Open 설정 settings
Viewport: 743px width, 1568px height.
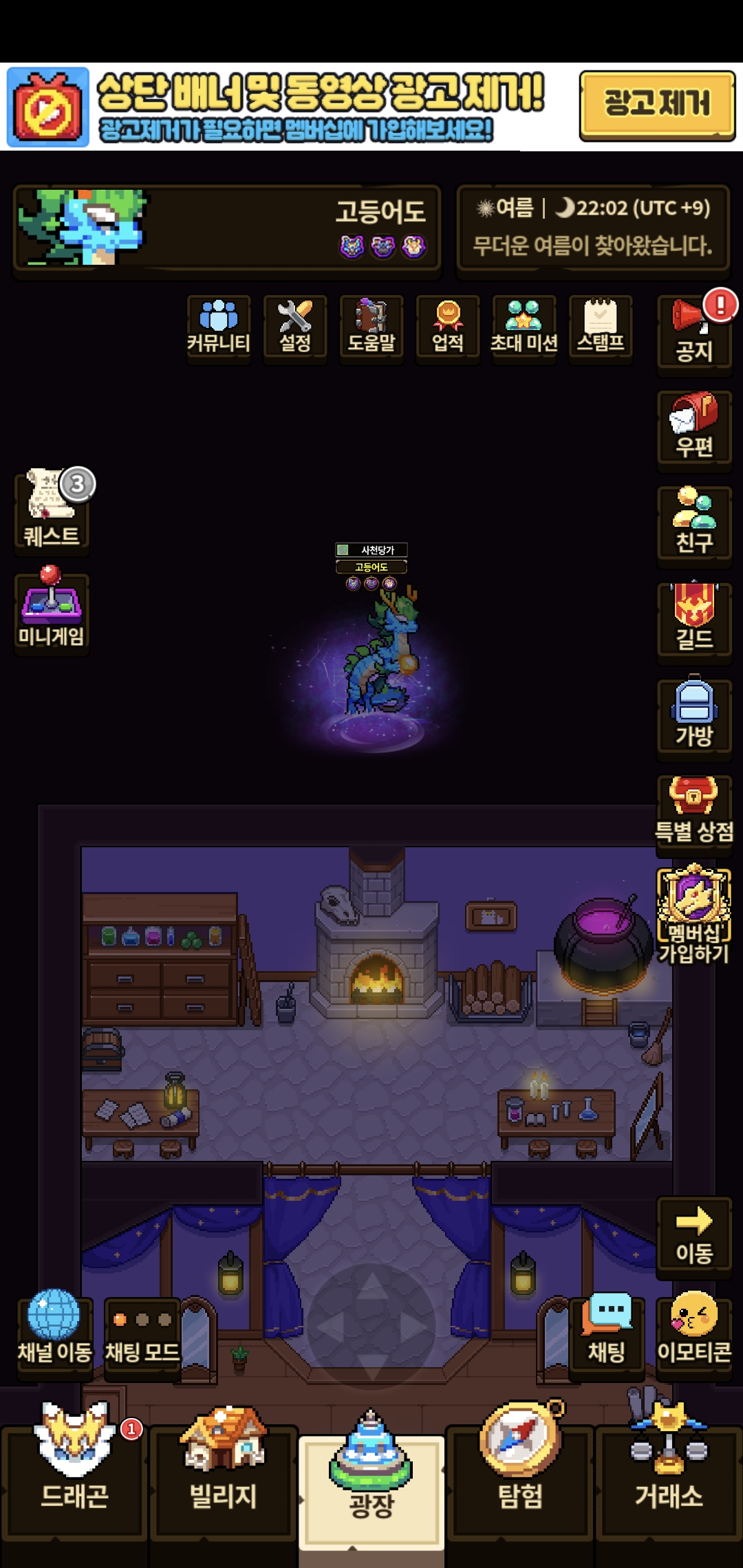pos(295,327)
